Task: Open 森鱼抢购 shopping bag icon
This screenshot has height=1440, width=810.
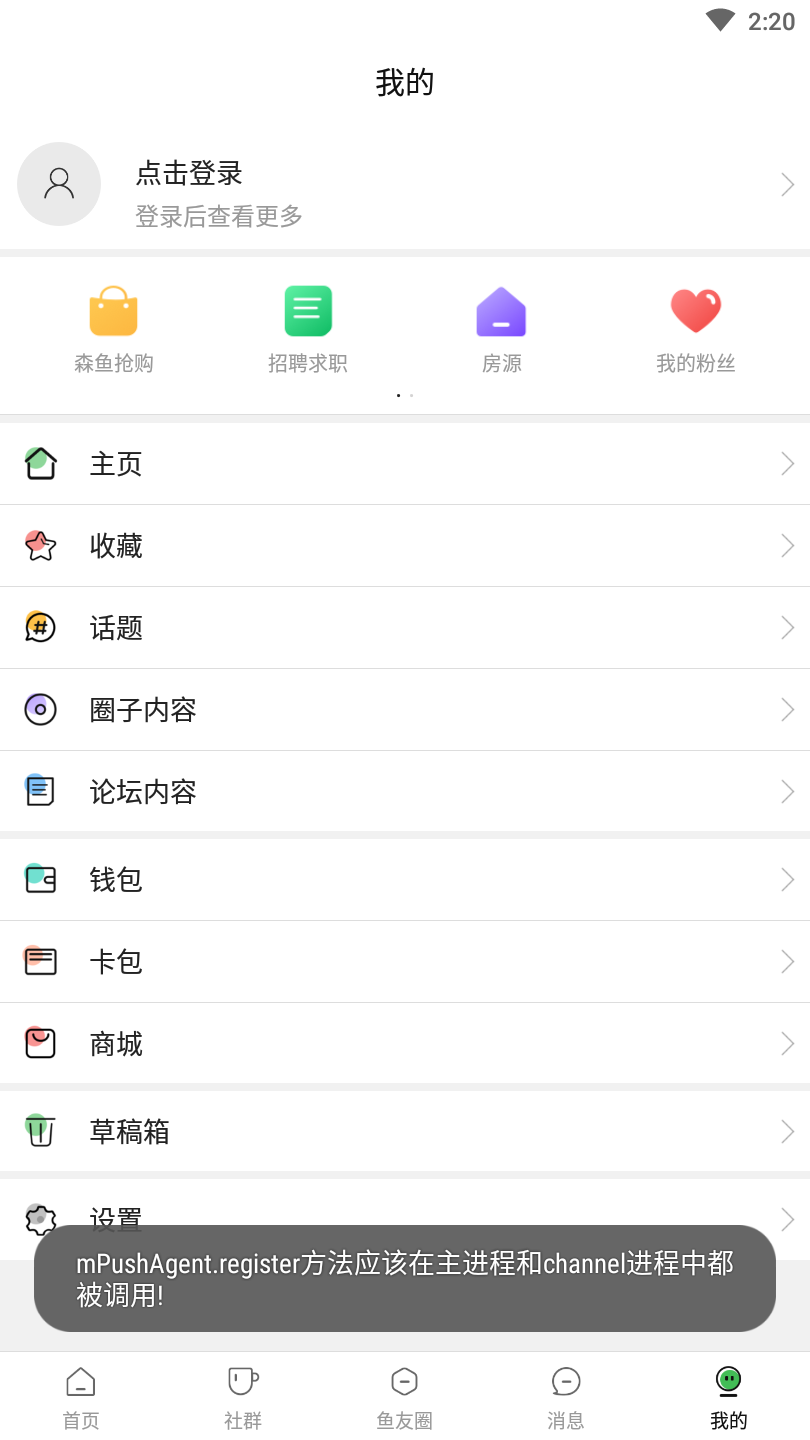Action: pyautogui.click(x=113, y=310)
